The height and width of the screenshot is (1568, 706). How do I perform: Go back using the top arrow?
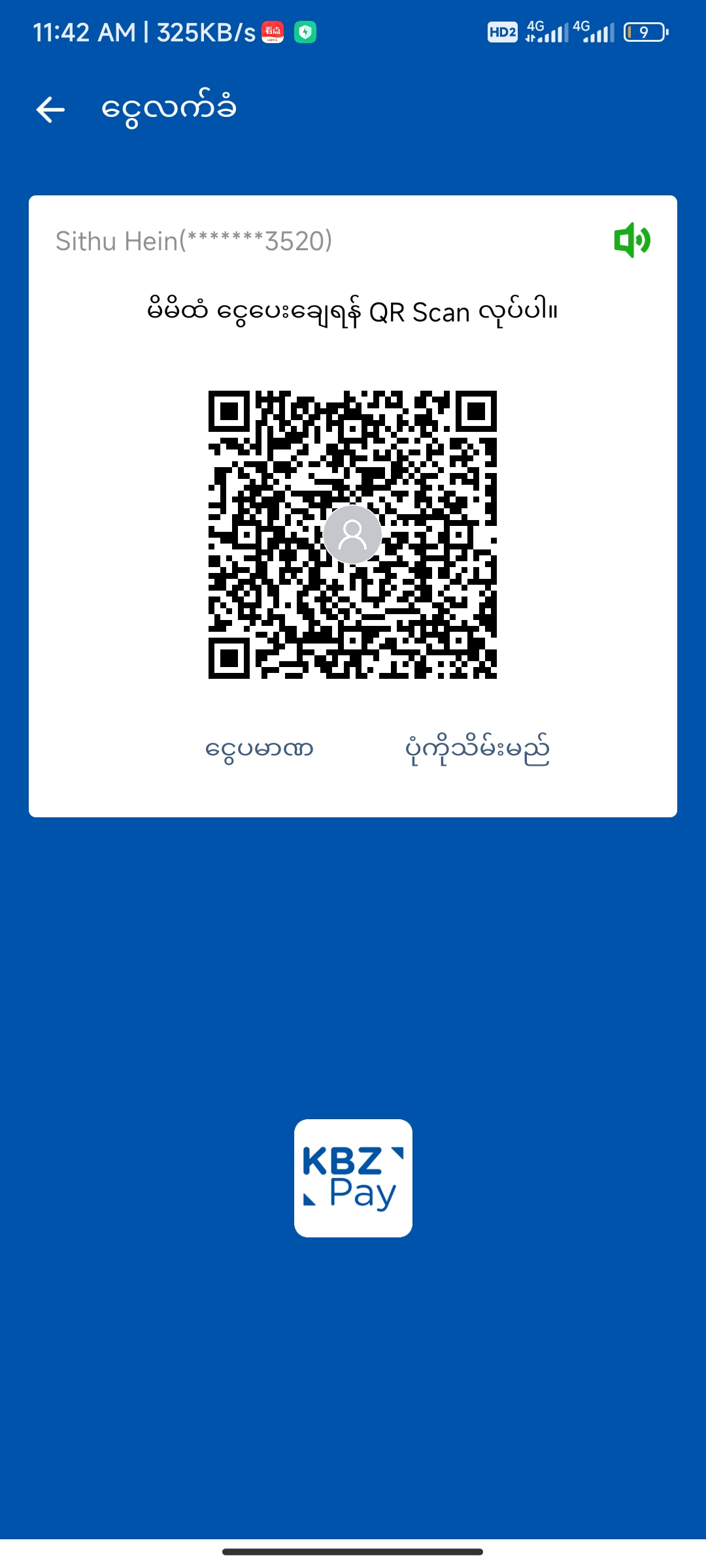(x=50, y=109)
